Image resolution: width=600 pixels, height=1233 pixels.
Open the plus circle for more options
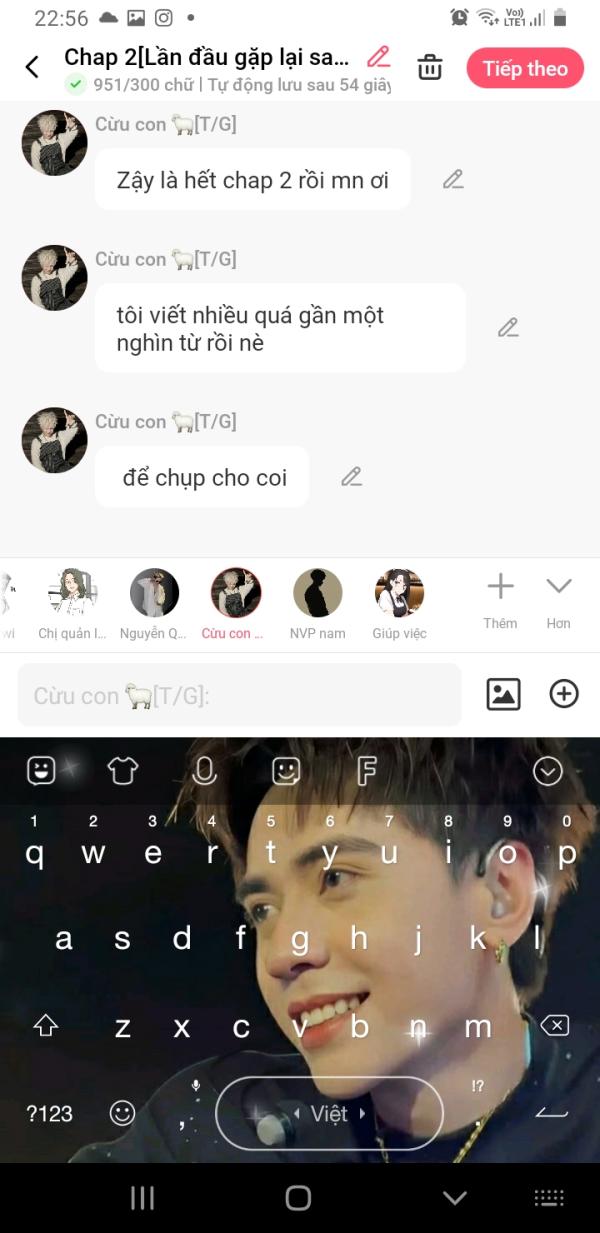(x=564, y=694)
